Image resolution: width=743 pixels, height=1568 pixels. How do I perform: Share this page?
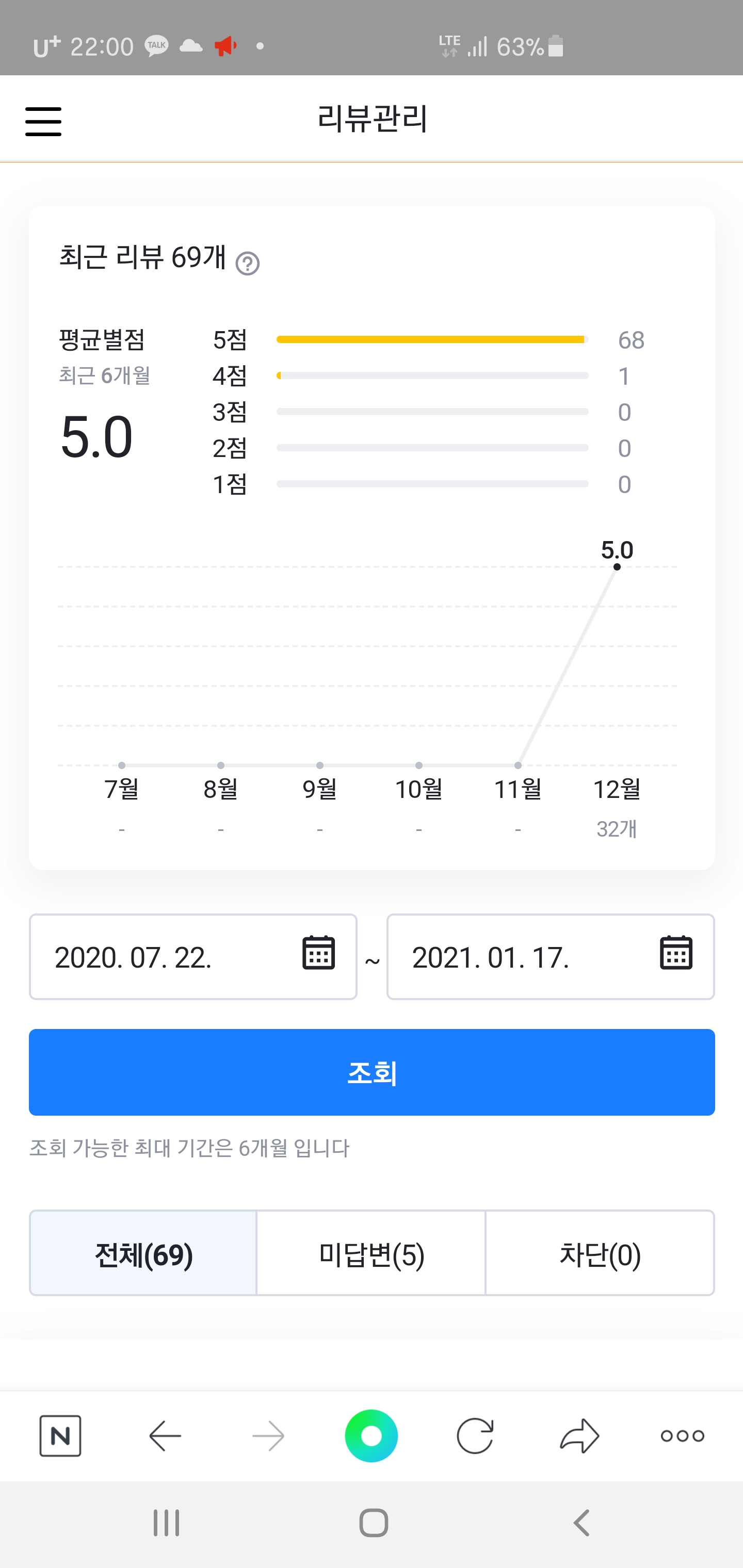click(x=579, y=1436)
